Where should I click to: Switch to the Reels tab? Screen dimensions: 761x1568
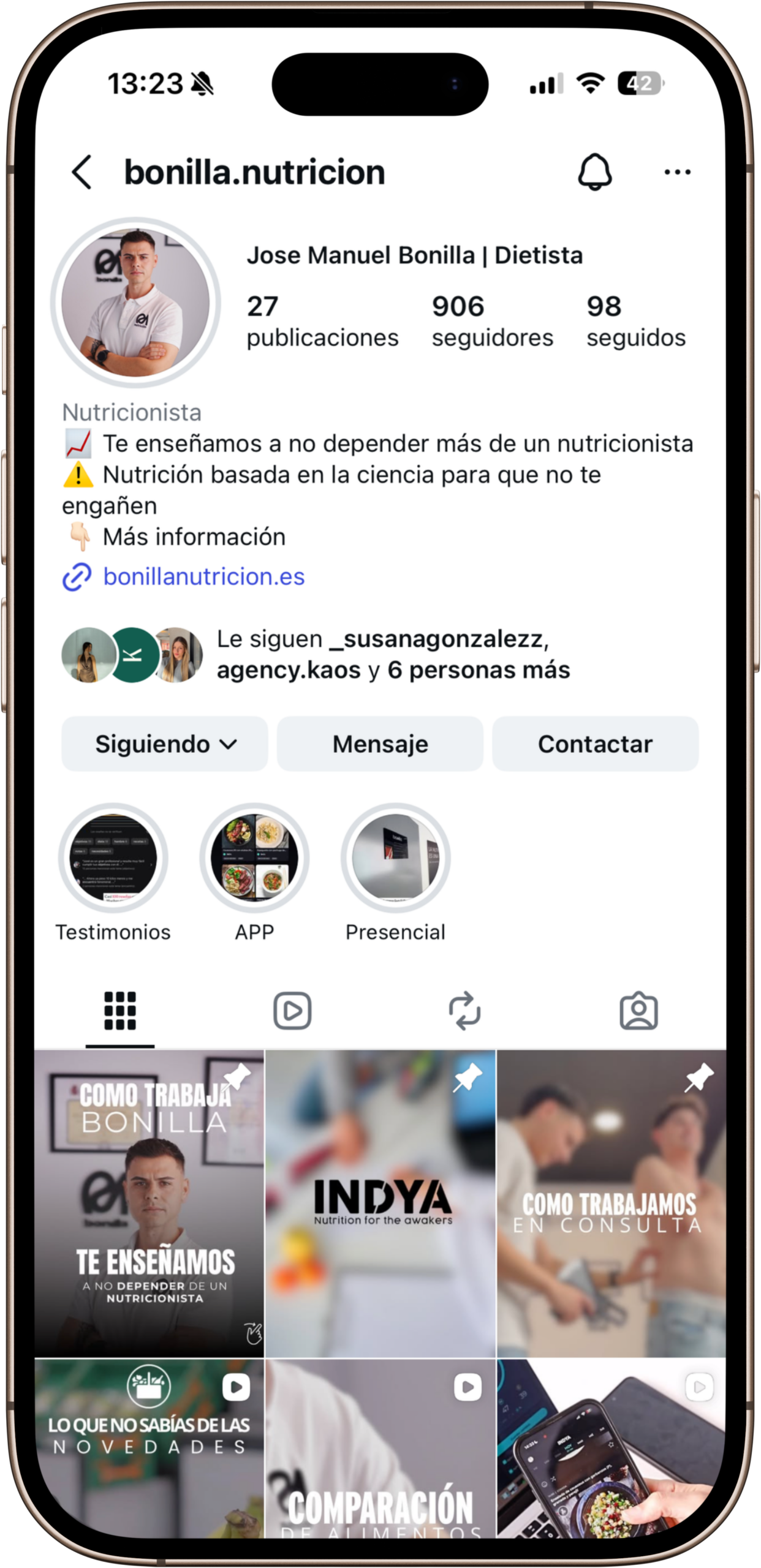tap(292, 1011)
